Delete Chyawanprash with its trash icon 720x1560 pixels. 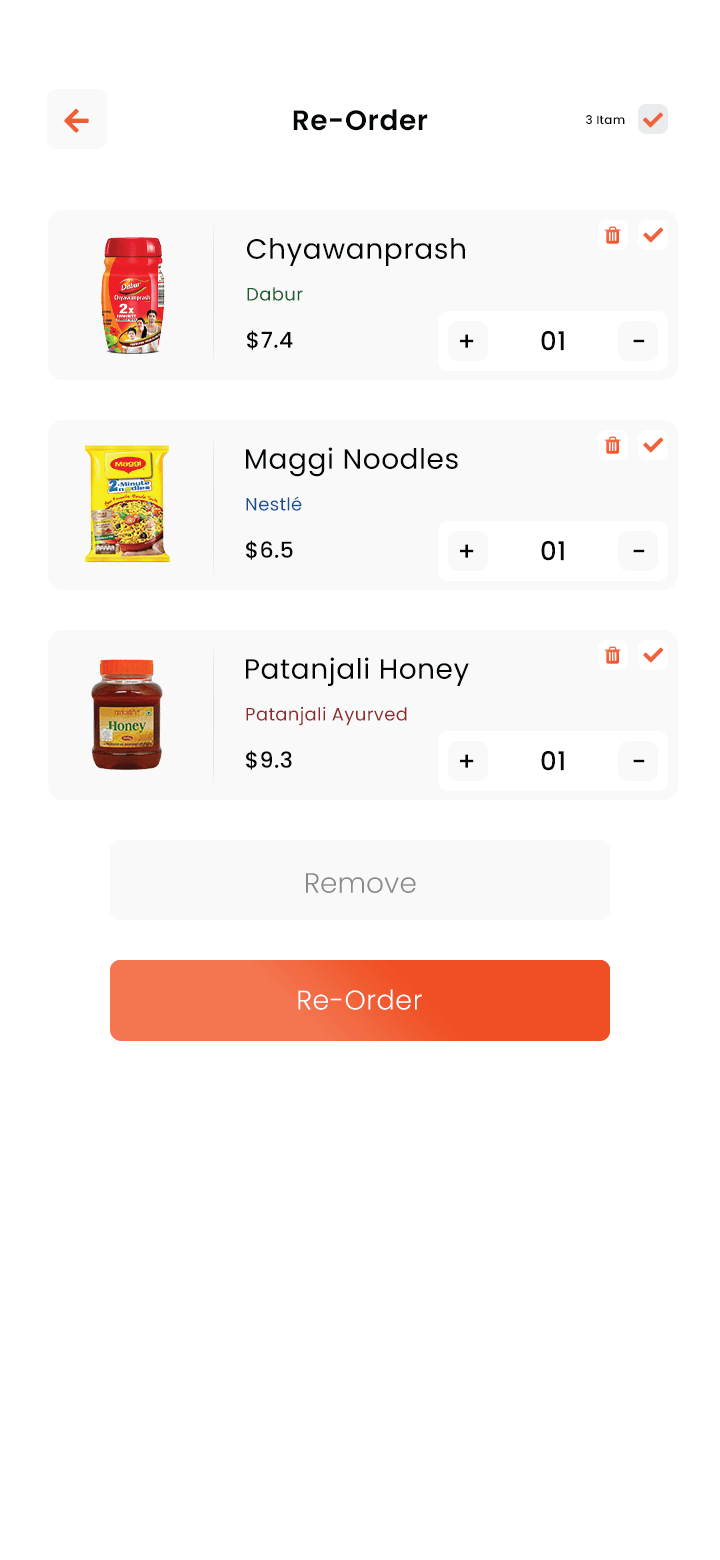[613, 235]
